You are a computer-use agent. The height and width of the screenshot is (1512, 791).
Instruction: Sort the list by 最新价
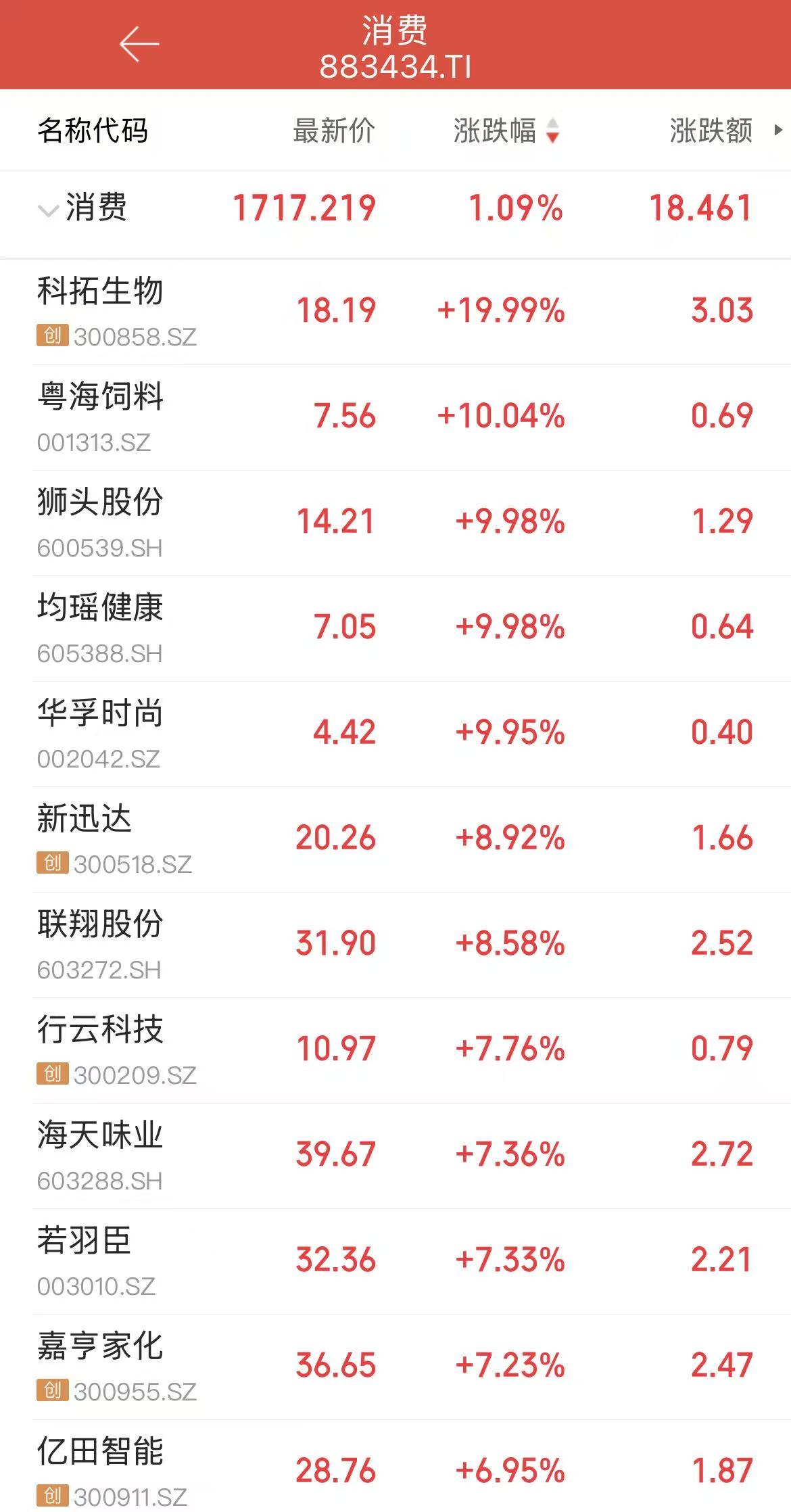[x=333, y=131]
